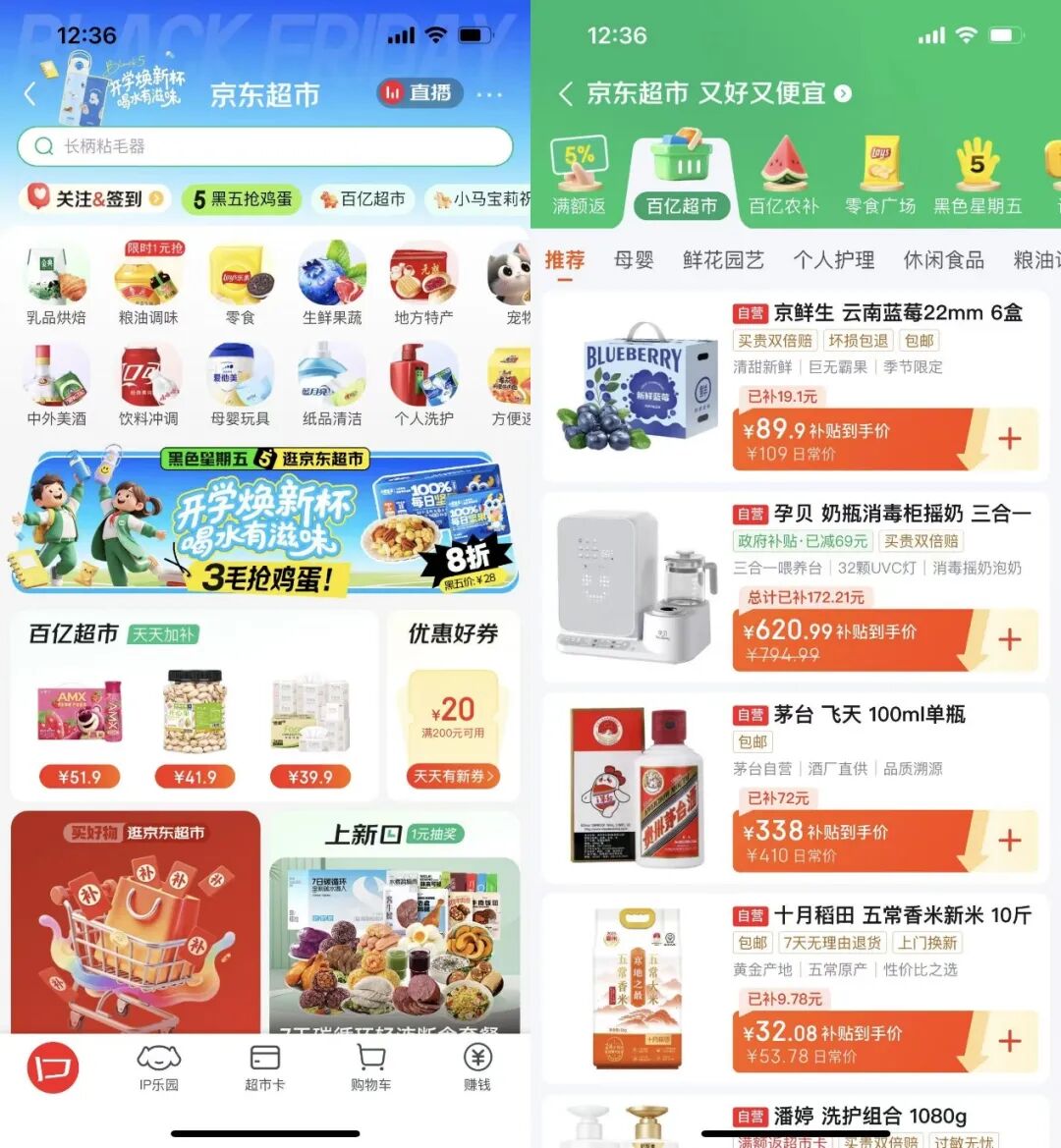This screenshot has width=1061, height=1148.
Task: Open the 个人洗护 category icon
Action: 422,383
